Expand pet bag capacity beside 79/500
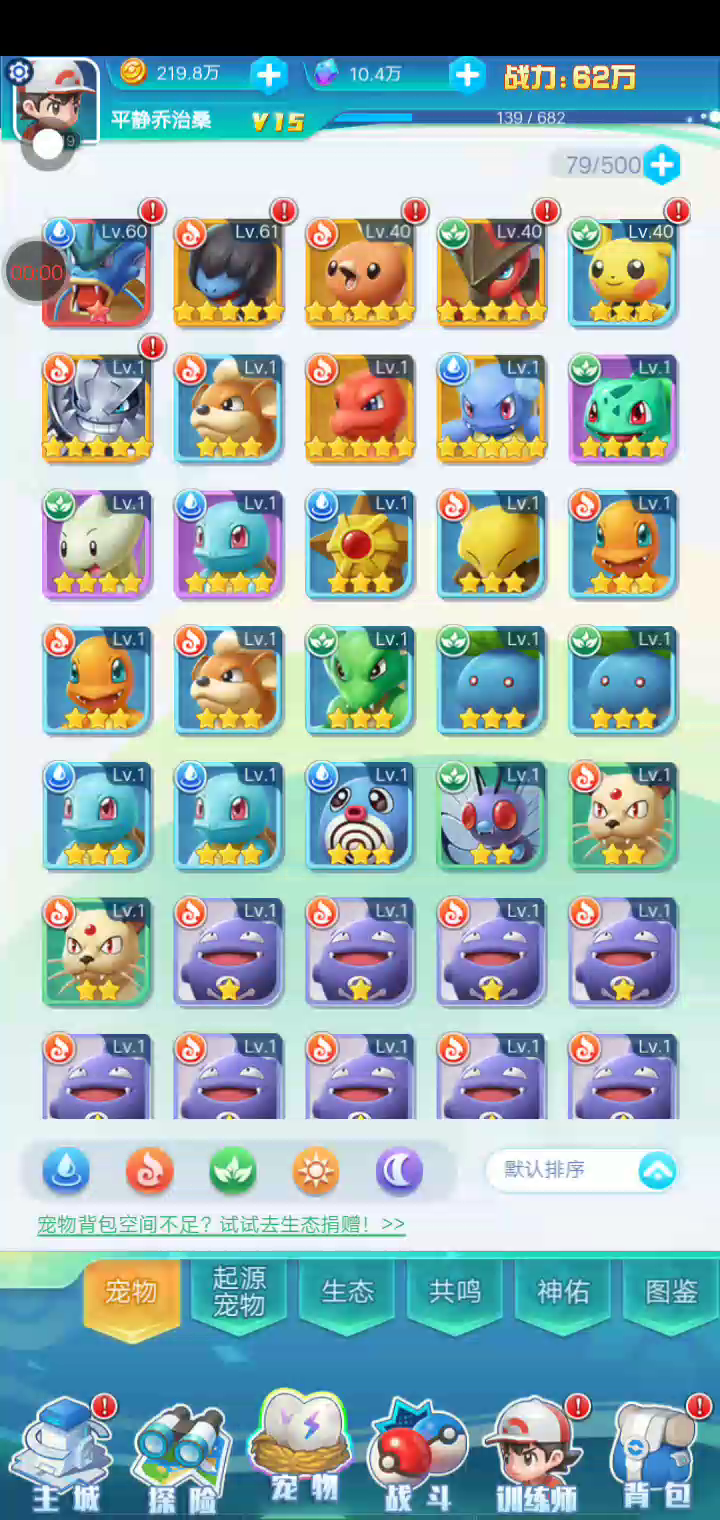The width and height of the screenshot is (720, 1520). [x=661, y=165]
